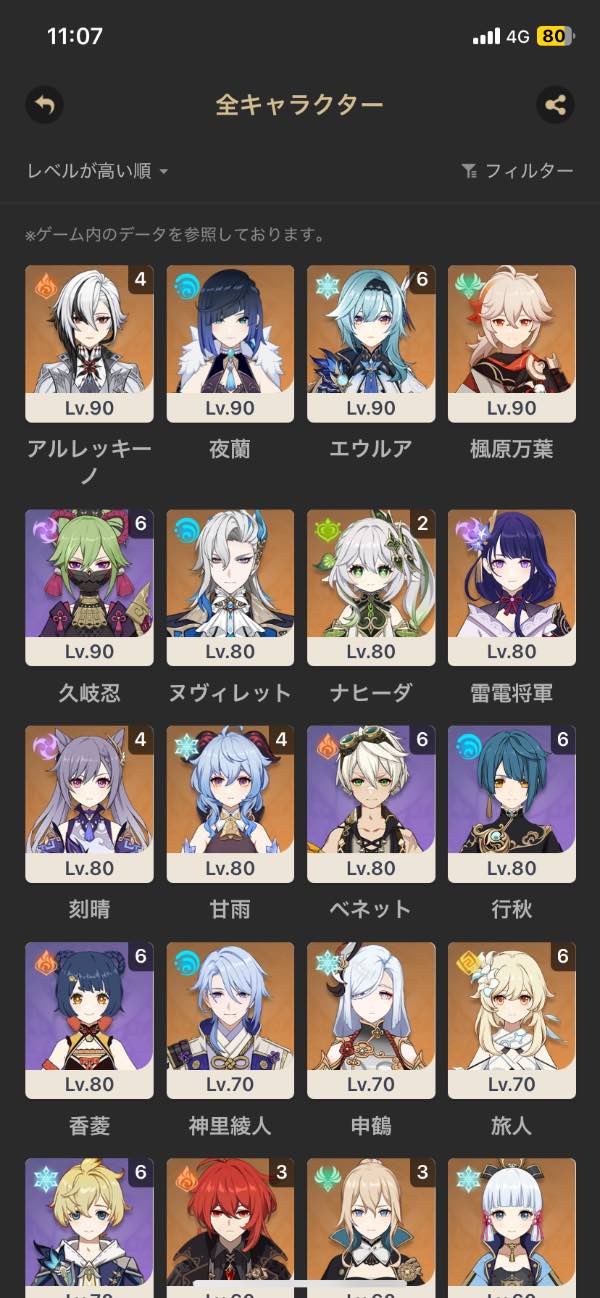This screenshot has width=600, height=1298.
Task: View エウルア character details
Action: pyautogui.click(x=371, y=343)
